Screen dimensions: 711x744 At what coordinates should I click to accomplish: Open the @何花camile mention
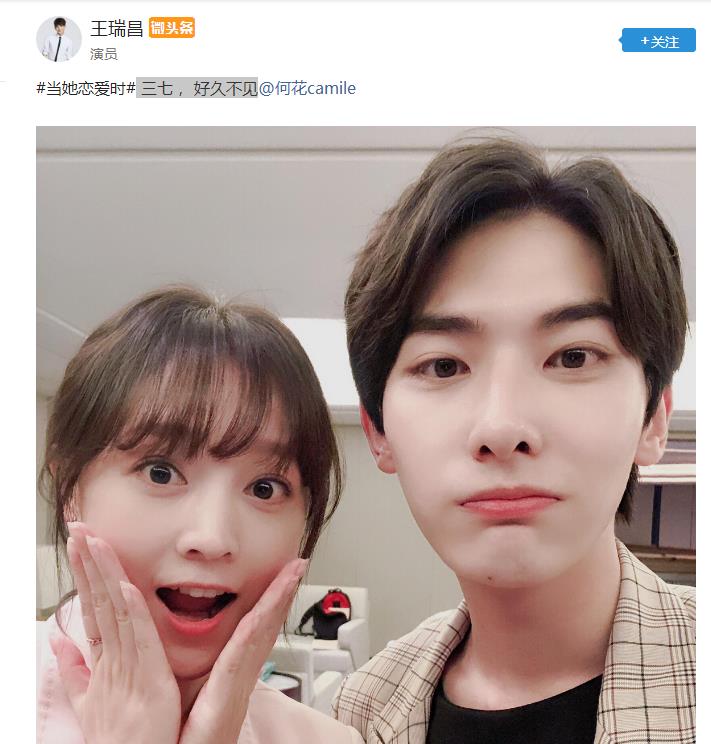tap(307, 89)
